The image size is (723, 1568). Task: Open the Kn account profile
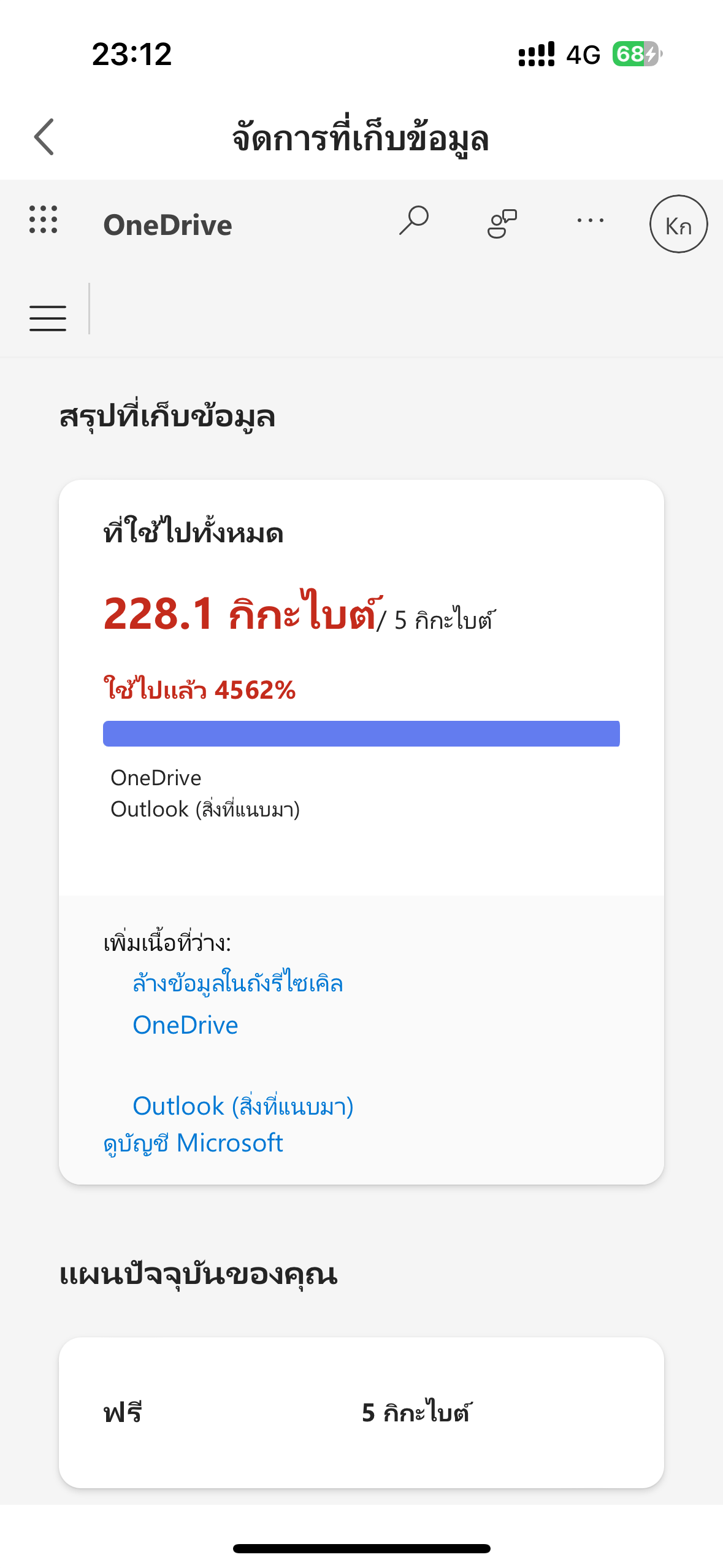pyautogui.click(x=678, y=225)
